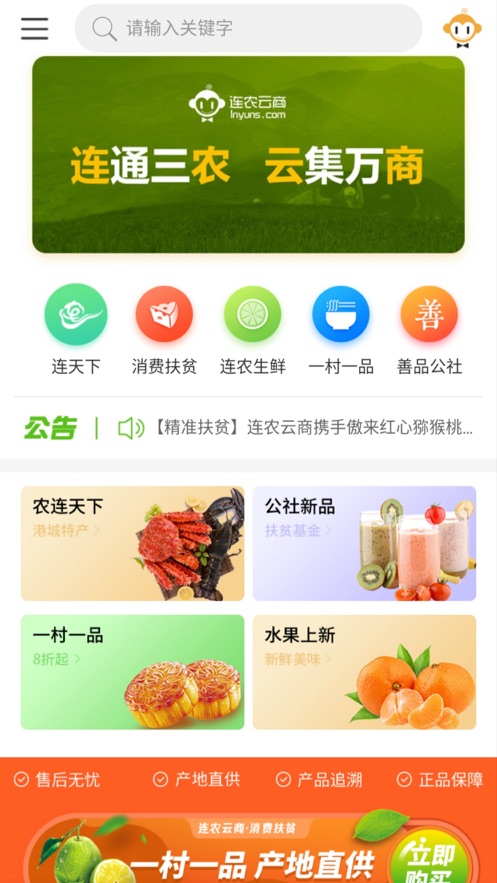Read the 精准扶贫 announcement
497x883 pixels.
click(312, 428)
